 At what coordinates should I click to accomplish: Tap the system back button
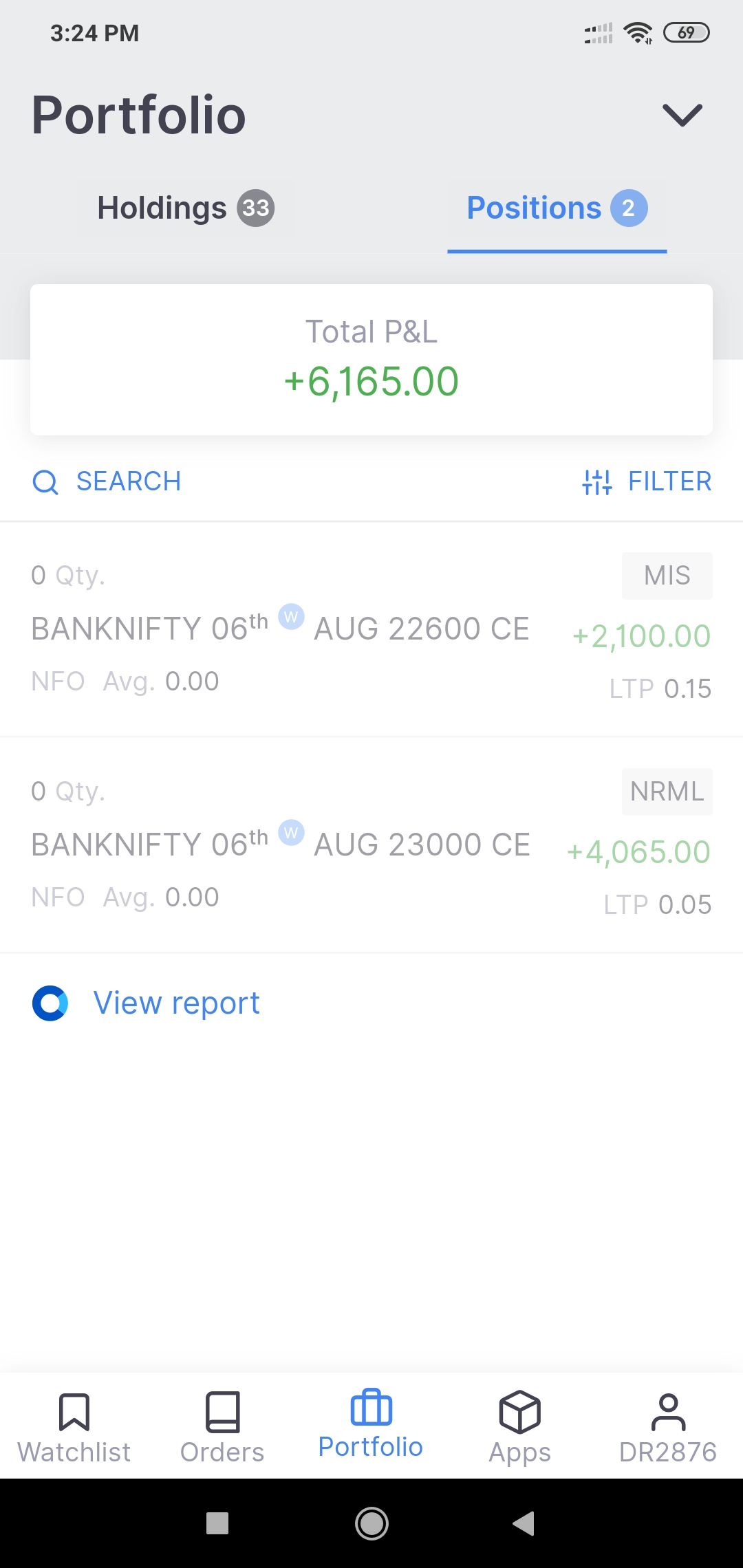(x=524, y=1523)
